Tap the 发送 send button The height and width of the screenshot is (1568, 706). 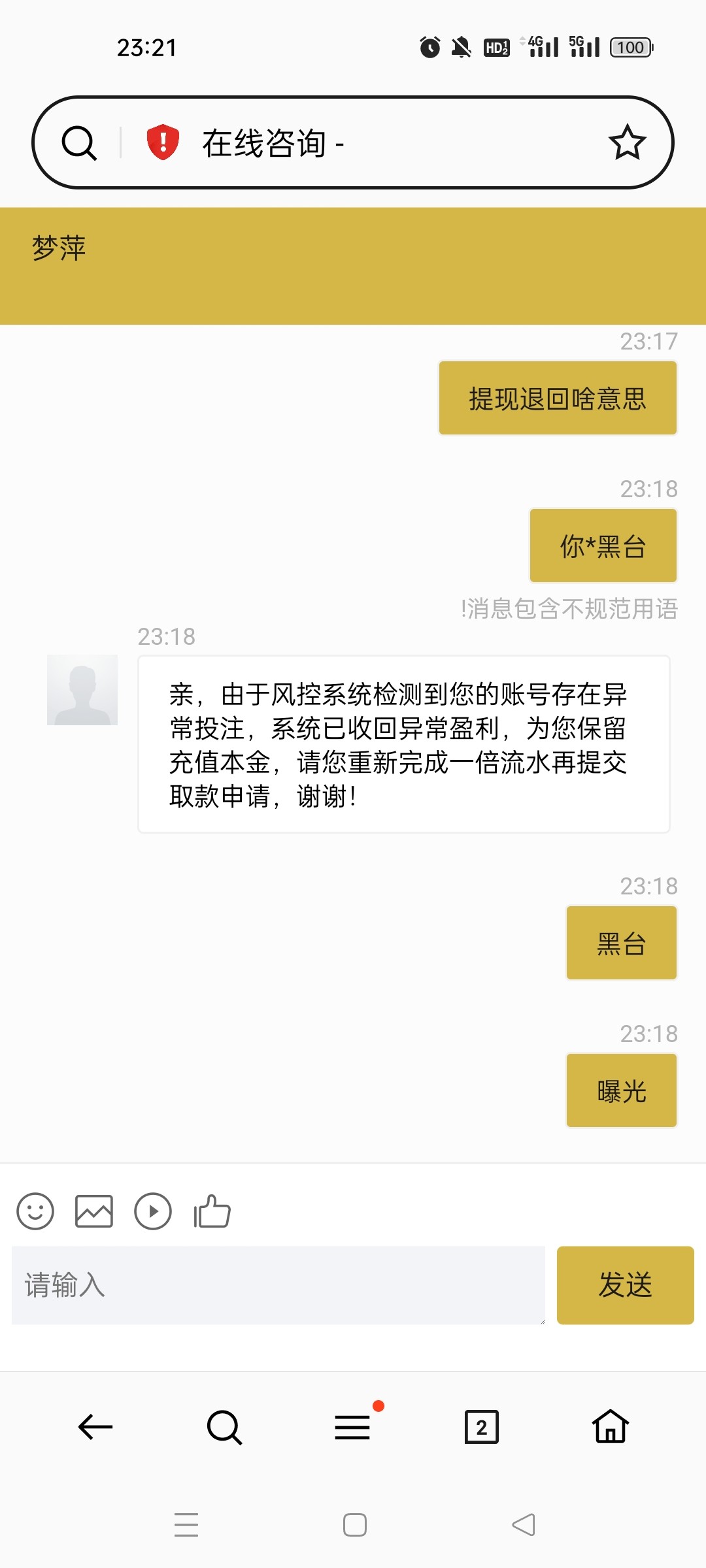(x=624, y=1284)
